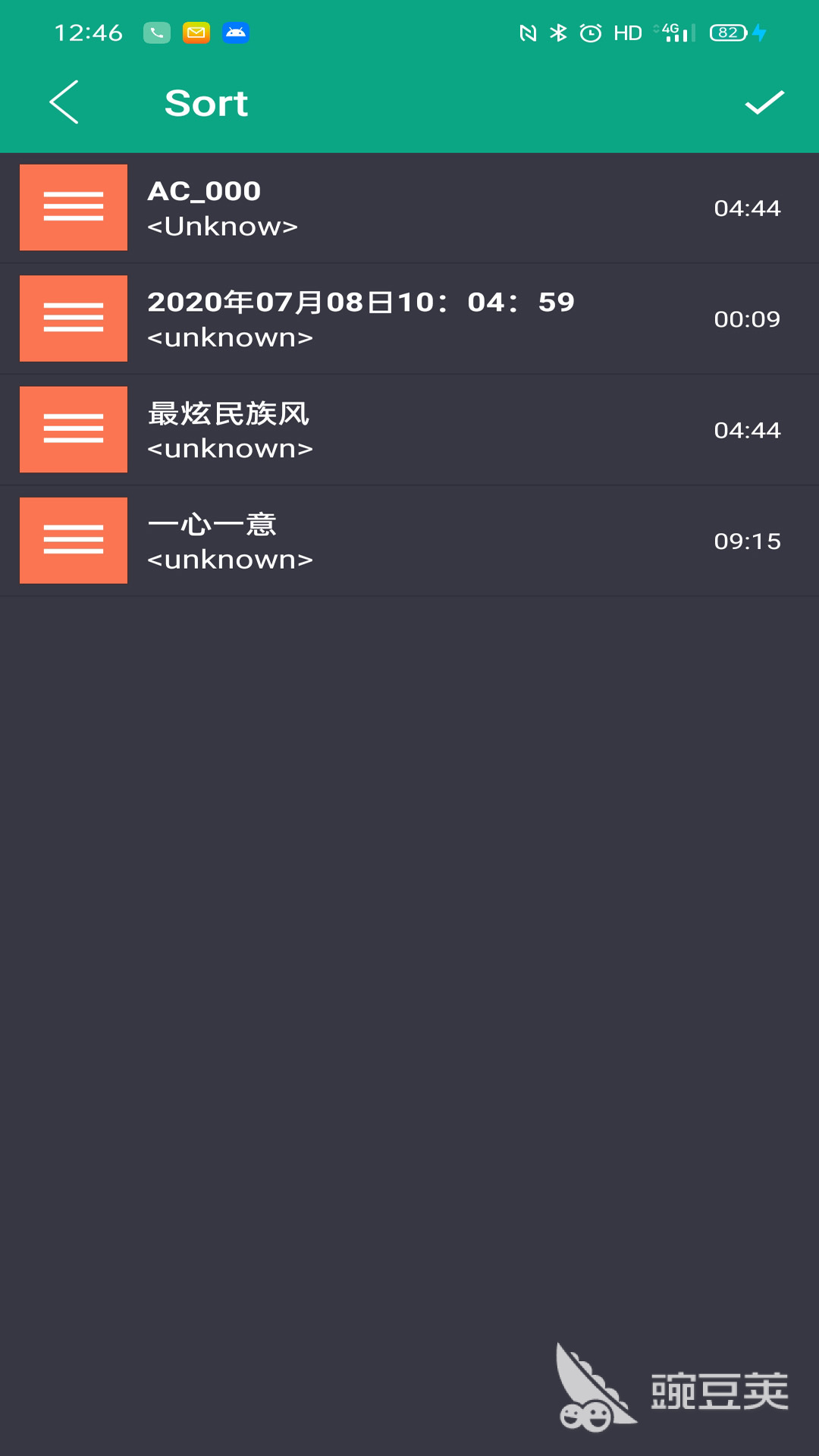This screenshot has height=1456, width=819.
Task: Click the drag handle beside 最炫民族风
Action: pyautogui.click(x=73, y=429)
